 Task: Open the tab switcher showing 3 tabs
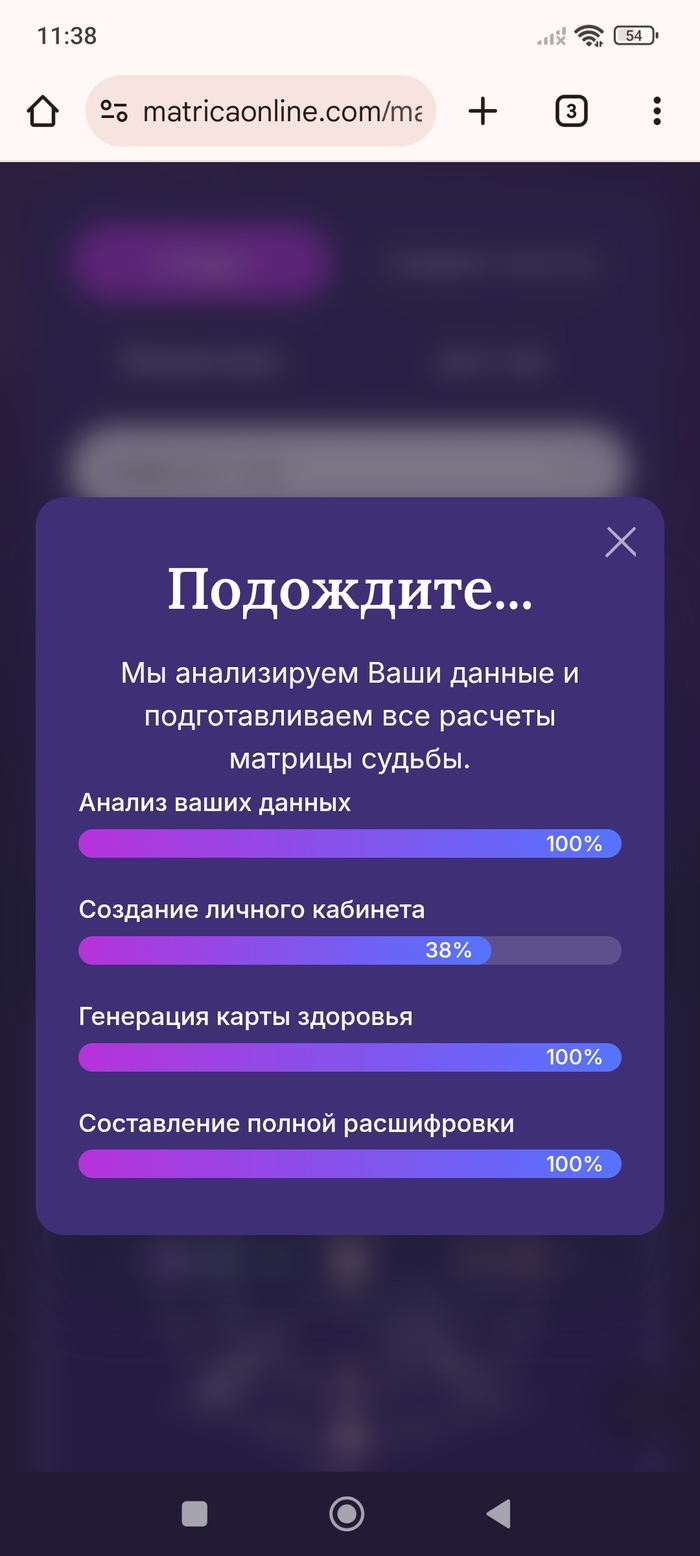click(x=571, y=111)
